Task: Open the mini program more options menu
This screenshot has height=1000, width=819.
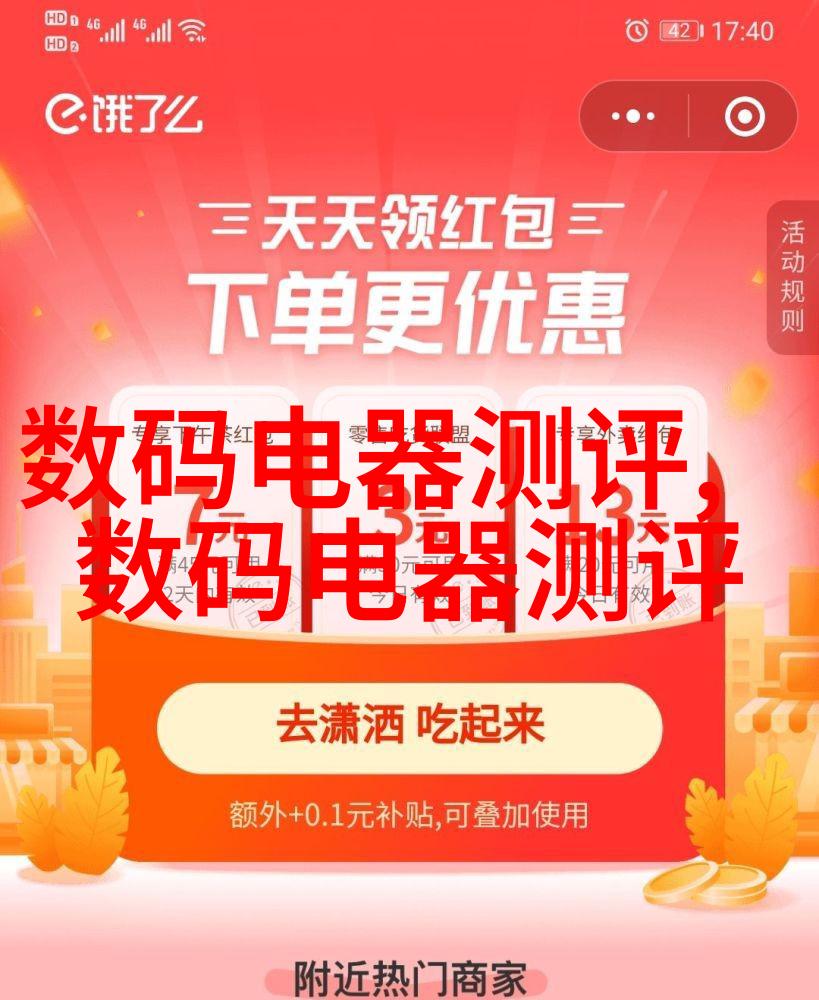Action: pyautogui.click(x=632, y=117)
